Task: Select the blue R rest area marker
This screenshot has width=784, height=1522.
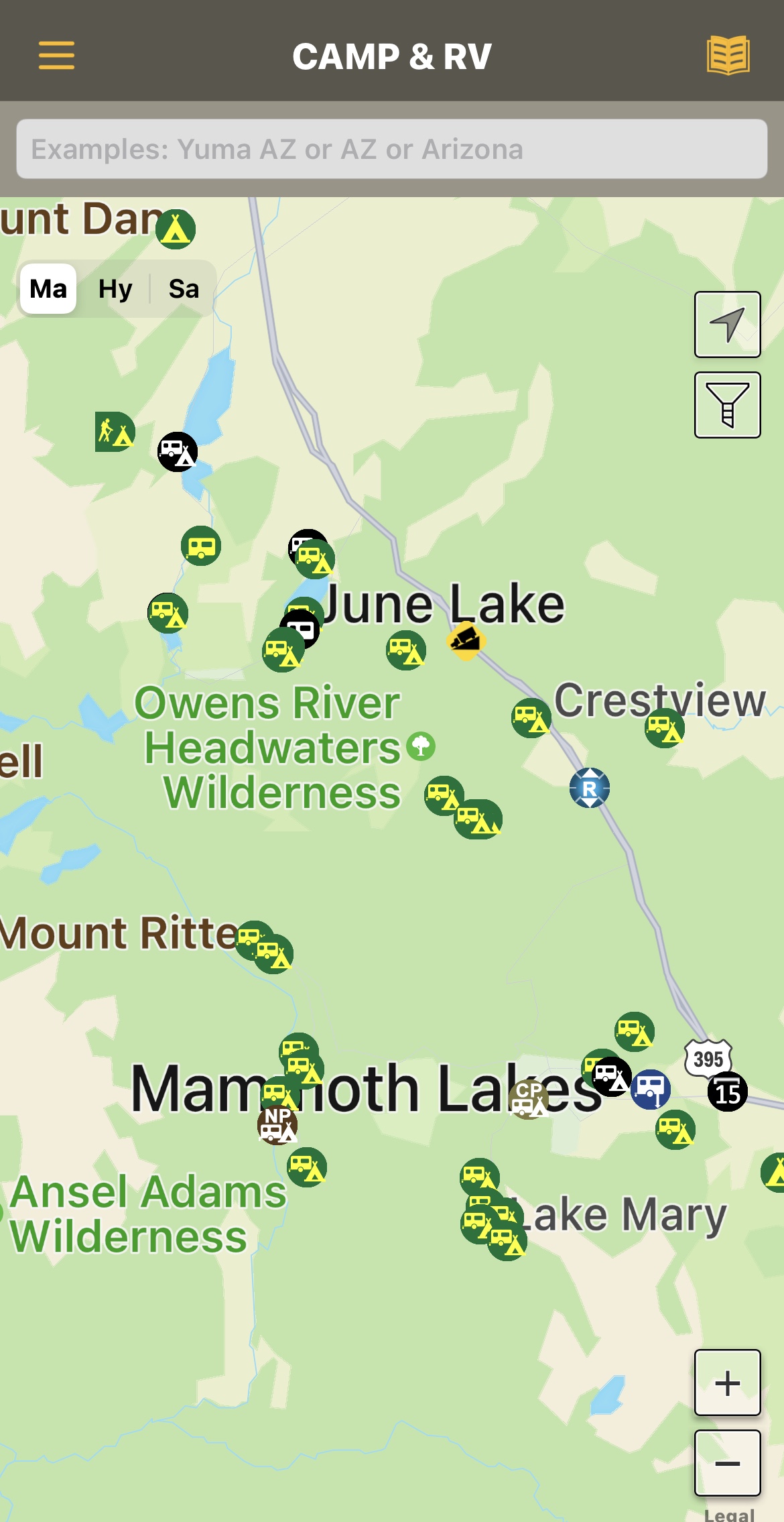Action: [590, 788]
